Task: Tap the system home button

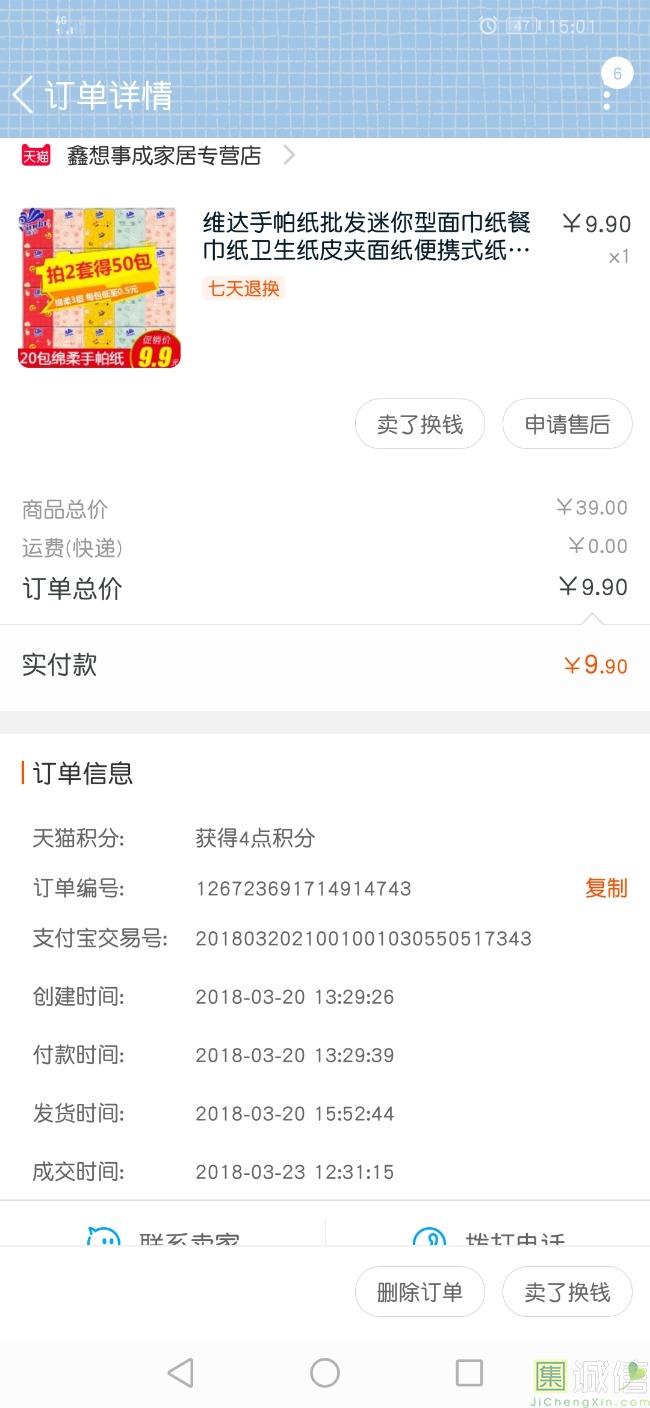Action: pyautogui.click(x=325, y=1373)
